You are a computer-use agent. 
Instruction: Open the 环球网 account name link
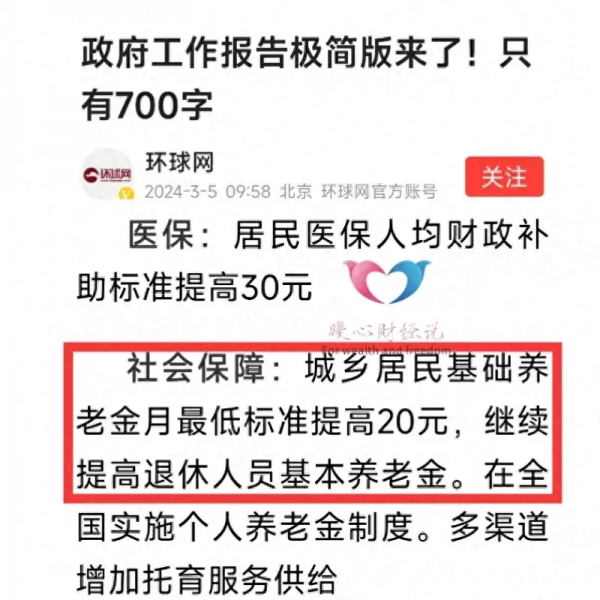tap(180, 162)
